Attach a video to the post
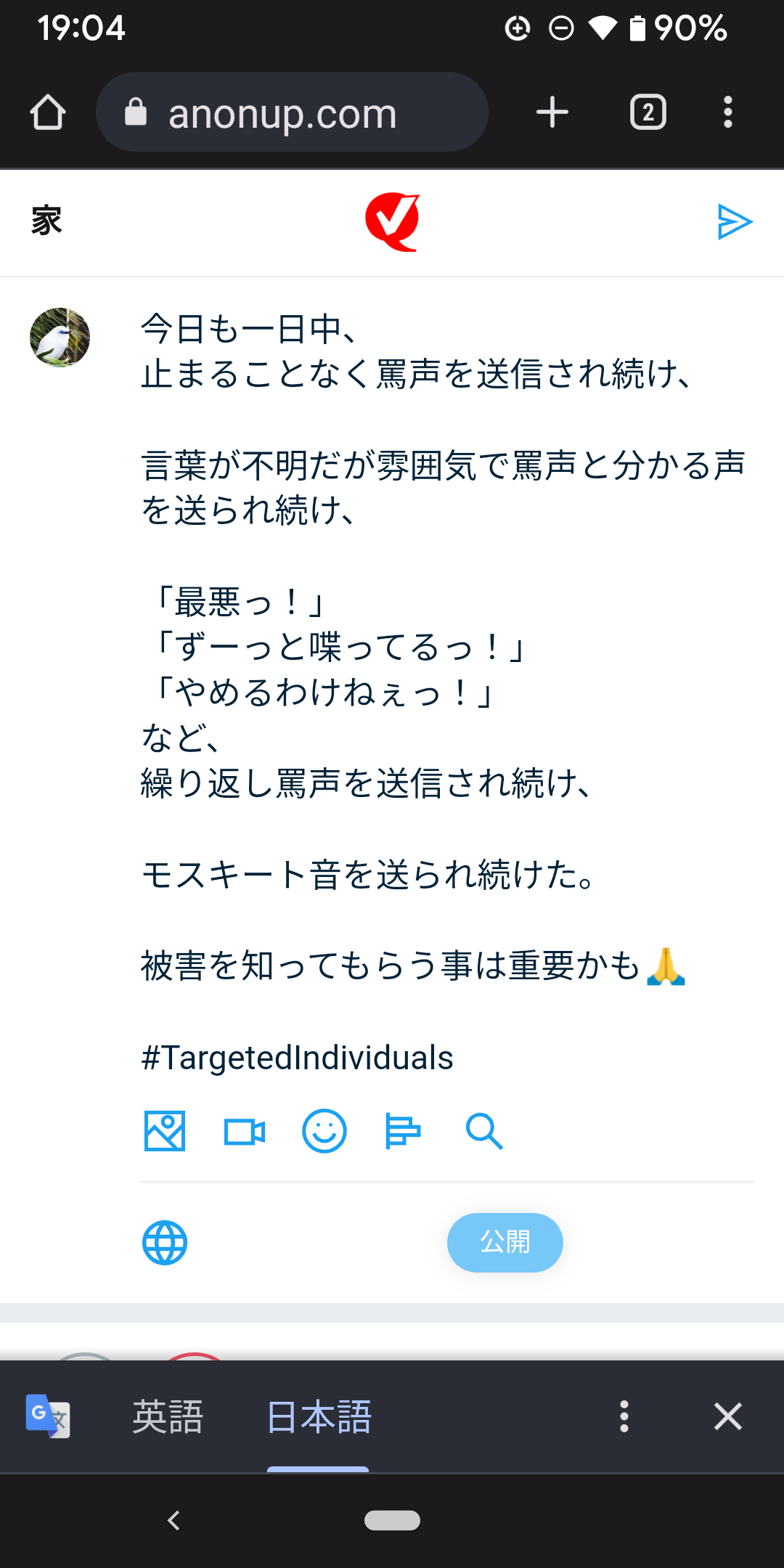Screen dimensions: 784x1568 [245, 1132]
